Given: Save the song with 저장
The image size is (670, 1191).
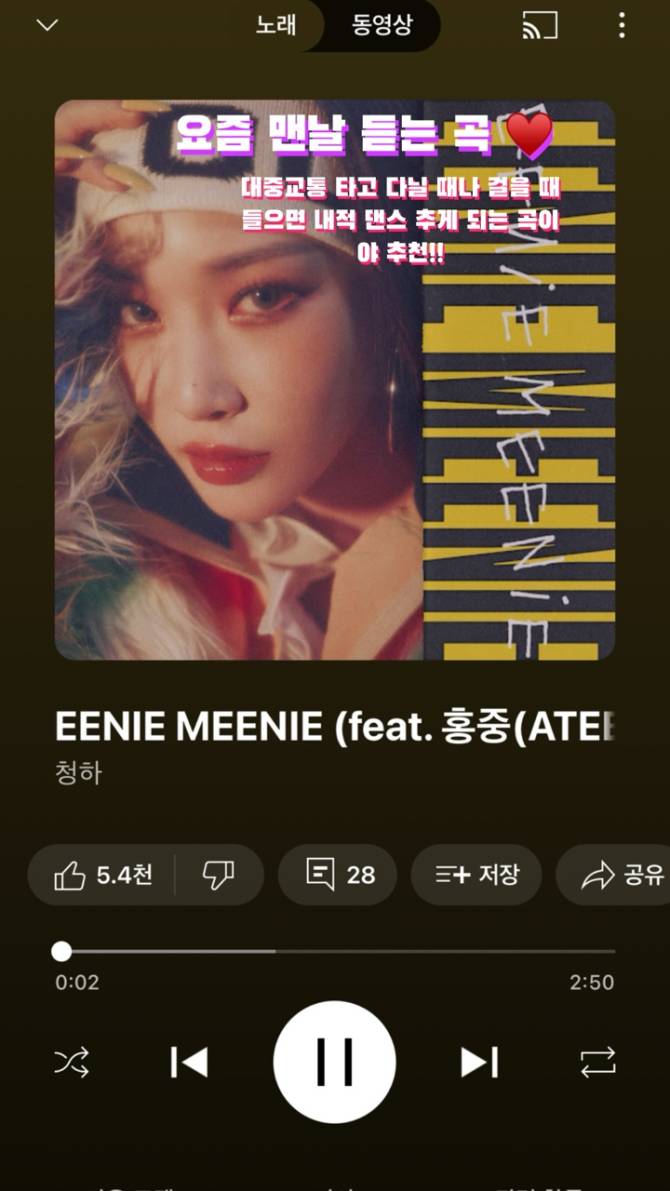Looking at the screenshot, I should tap(477, 875).
